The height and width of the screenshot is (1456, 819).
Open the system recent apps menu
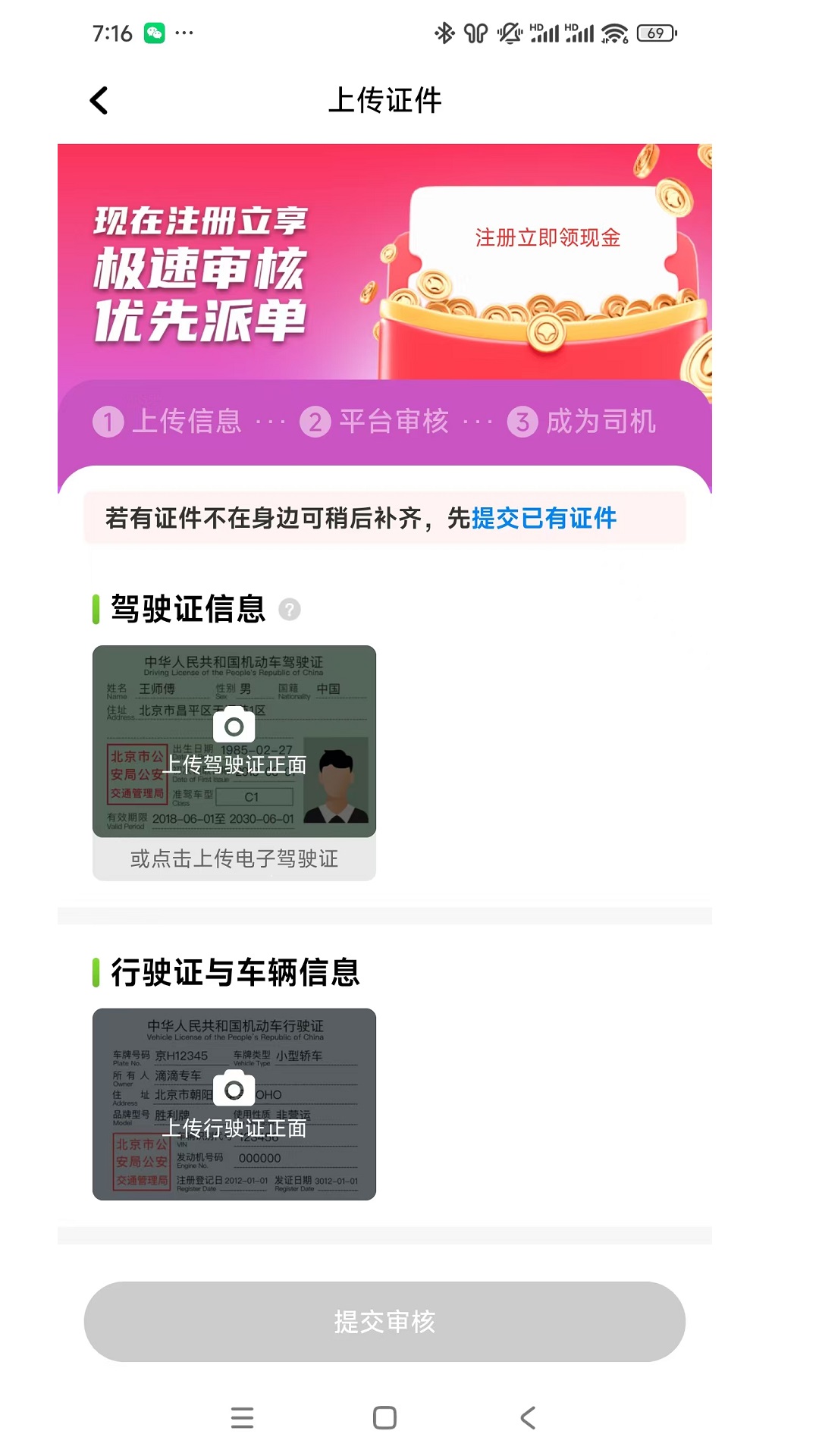(x=242, y=1417)
